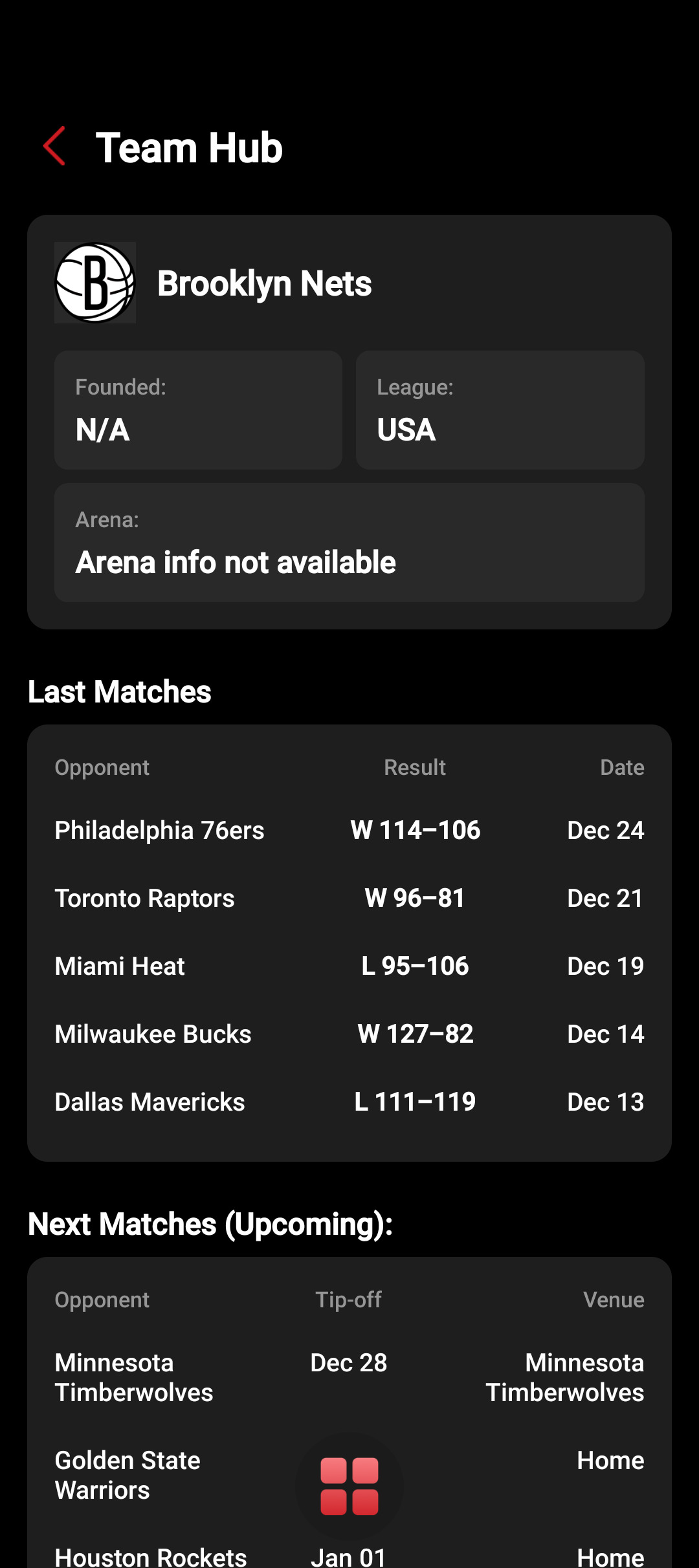Tap the League USA info card

point(500,409)
